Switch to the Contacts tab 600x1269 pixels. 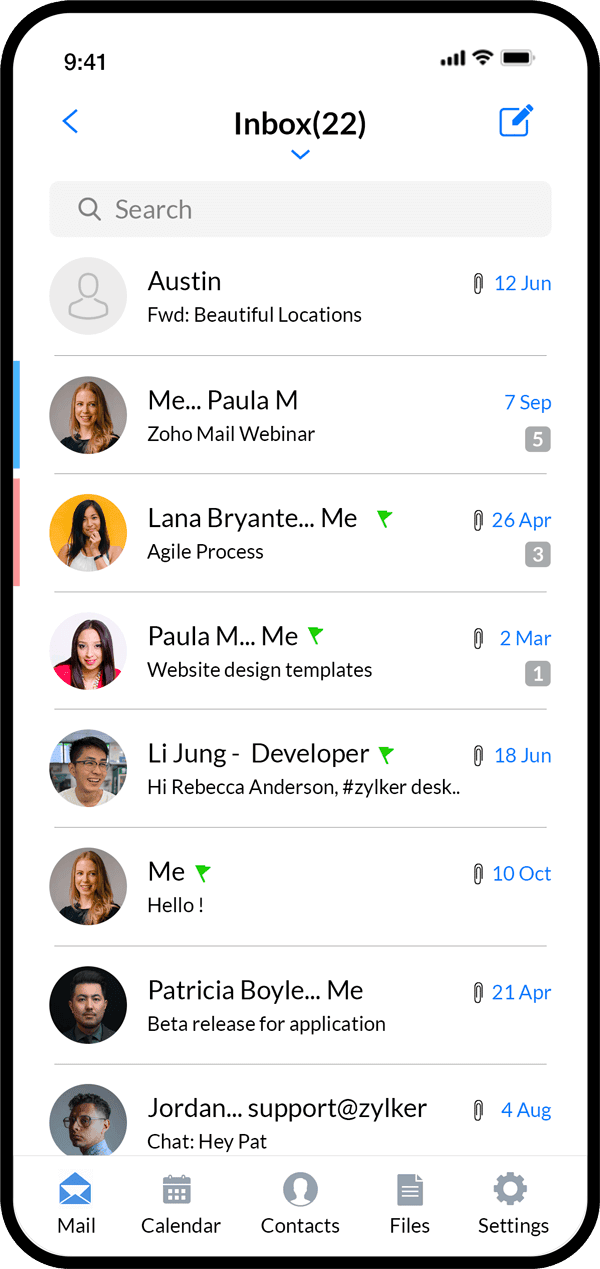click(300, 1206)
